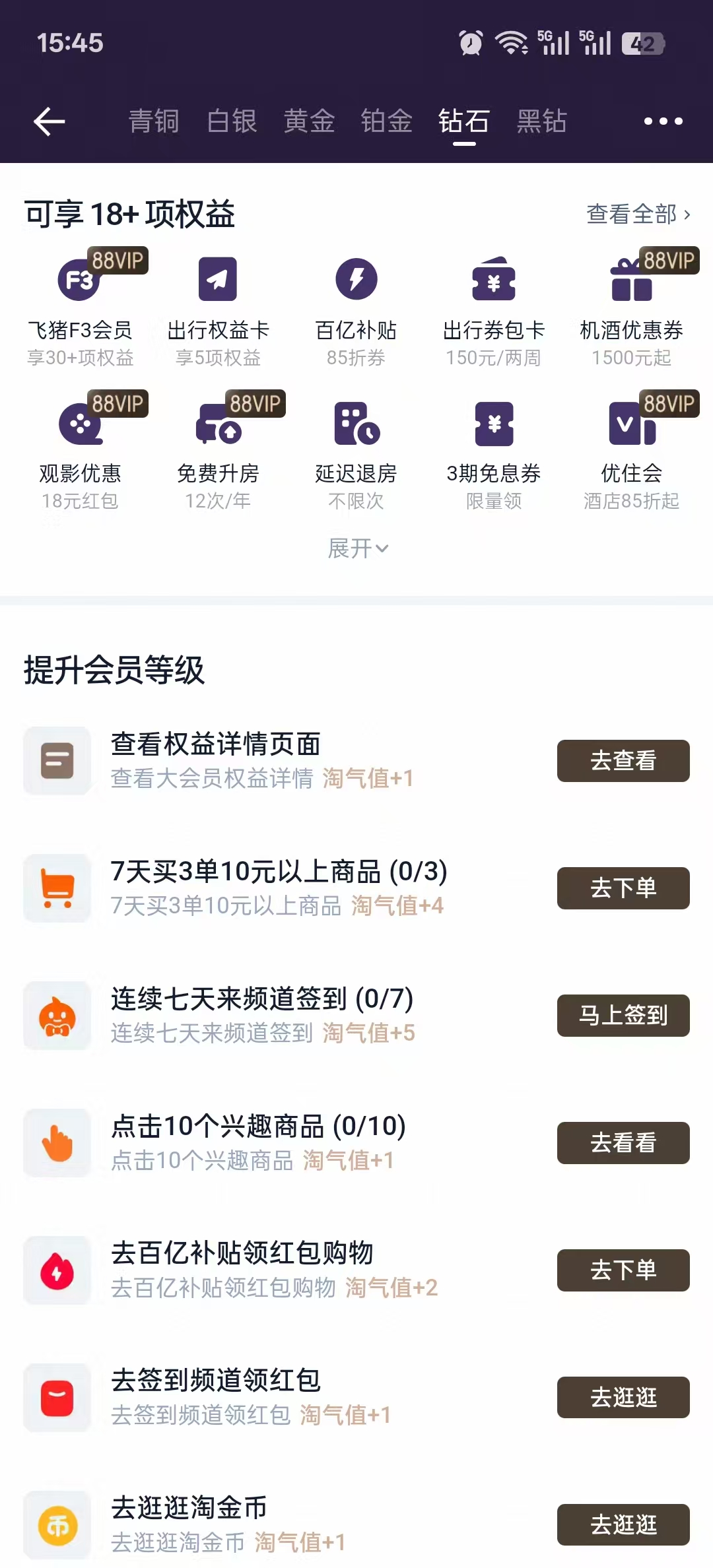Tap 去看看 for 点击10个兴趣商品
713x1568 pixels.
[x=623, y=1143]
